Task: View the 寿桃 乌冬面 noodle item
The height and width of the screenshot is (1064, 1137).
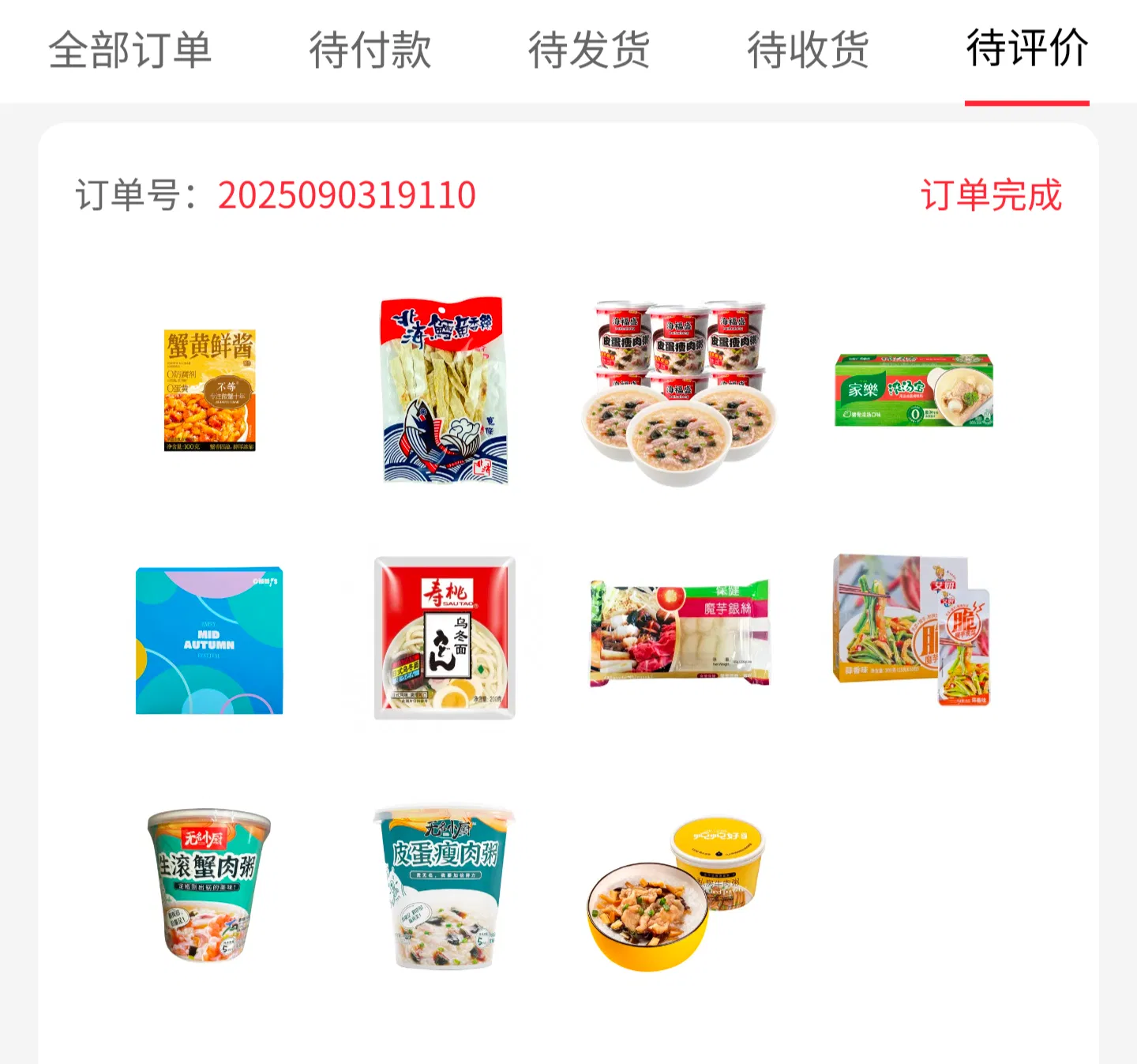Action: [445, 638]
